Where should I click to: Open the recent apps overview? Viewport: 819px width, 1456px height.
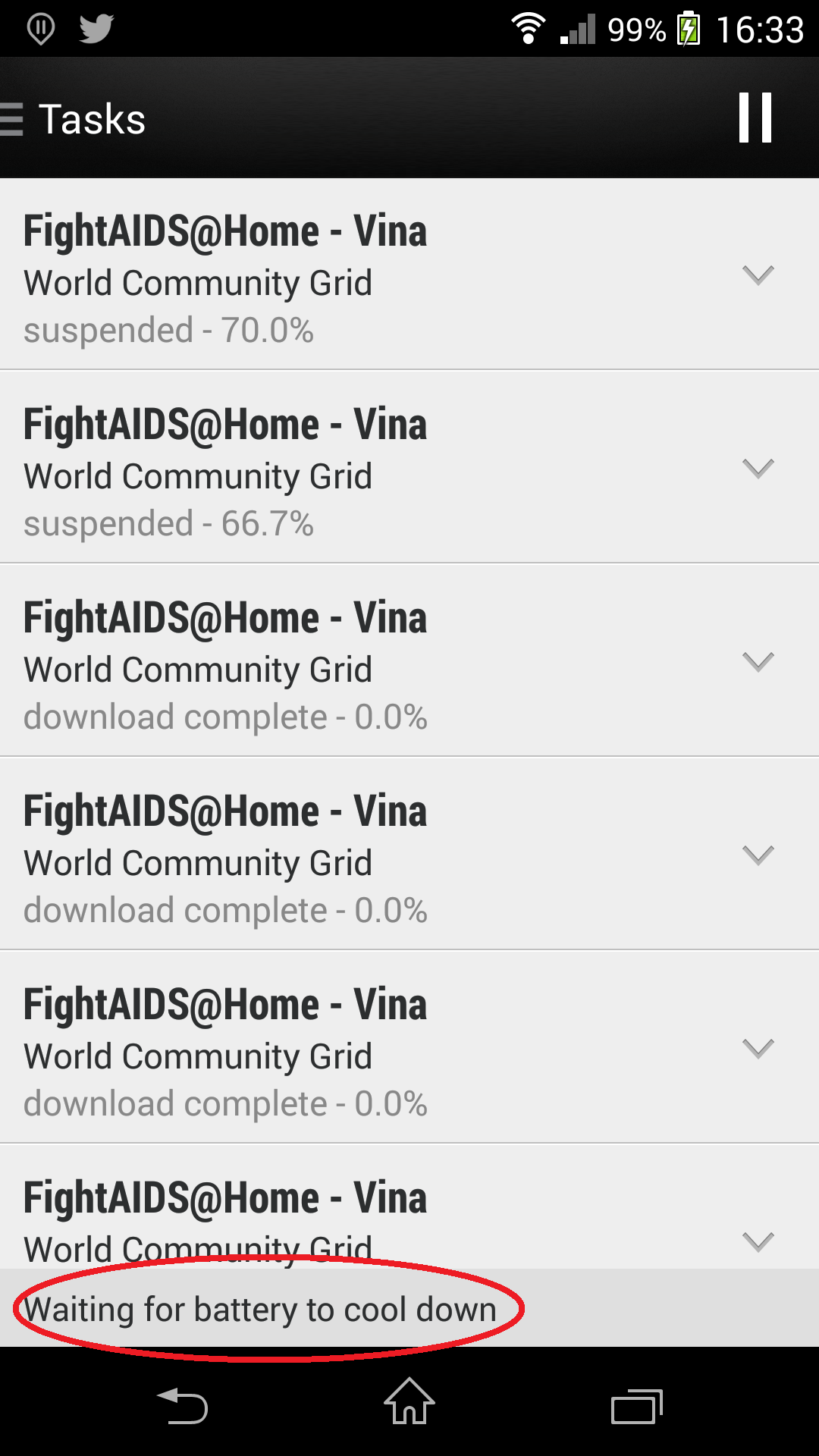click(637, 1407)
